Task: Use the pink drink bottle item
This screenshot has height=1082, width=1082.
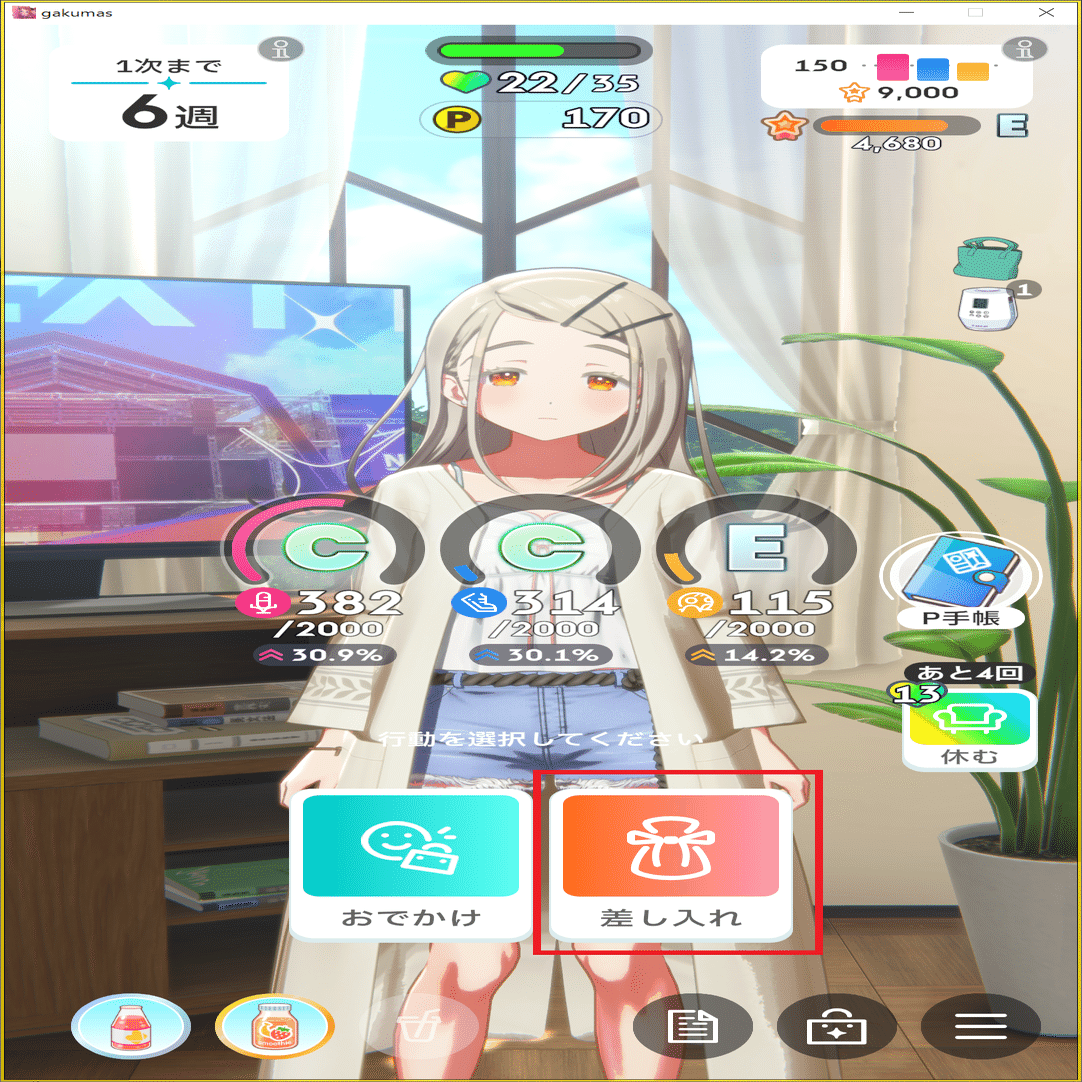Action: [131, 1027]
